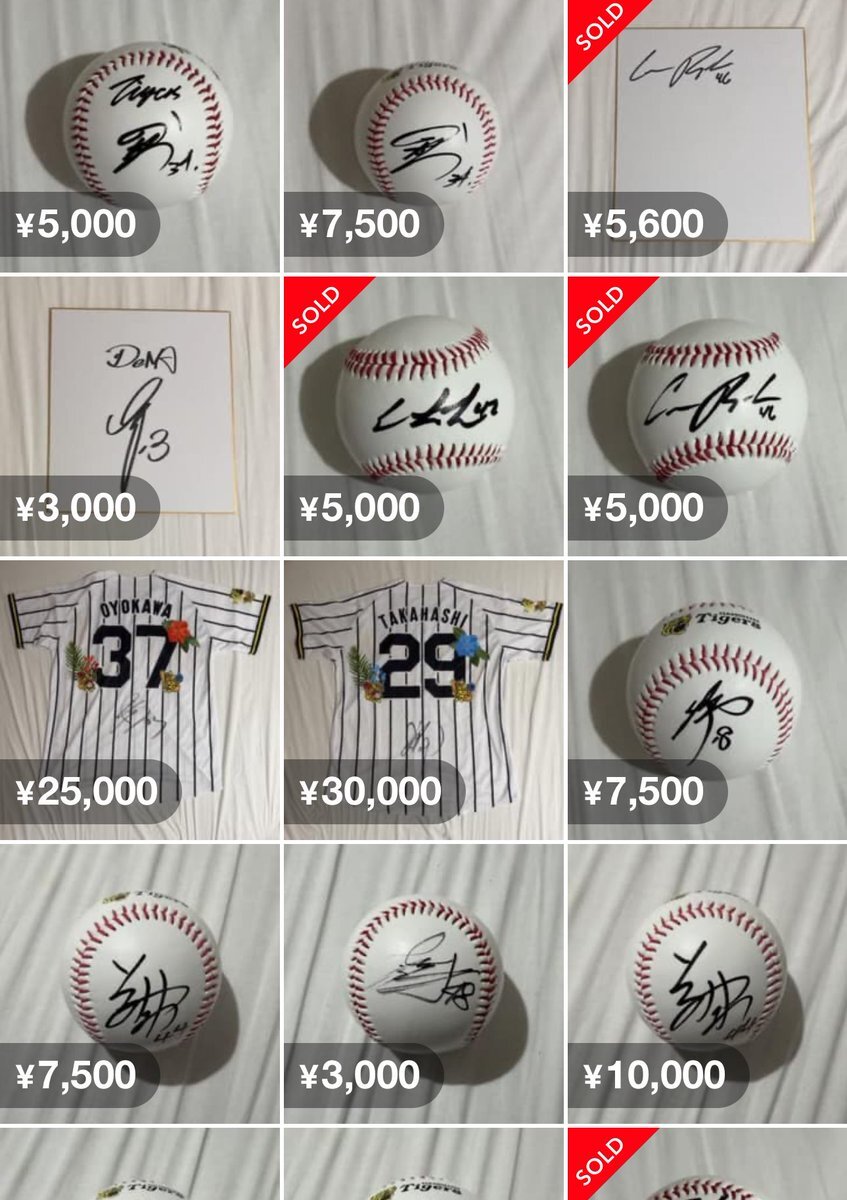This screenshot has width=847, height=1200.
Task: Open the unsold ¥5,000 signed baseball listing
Action: point(140,130)
